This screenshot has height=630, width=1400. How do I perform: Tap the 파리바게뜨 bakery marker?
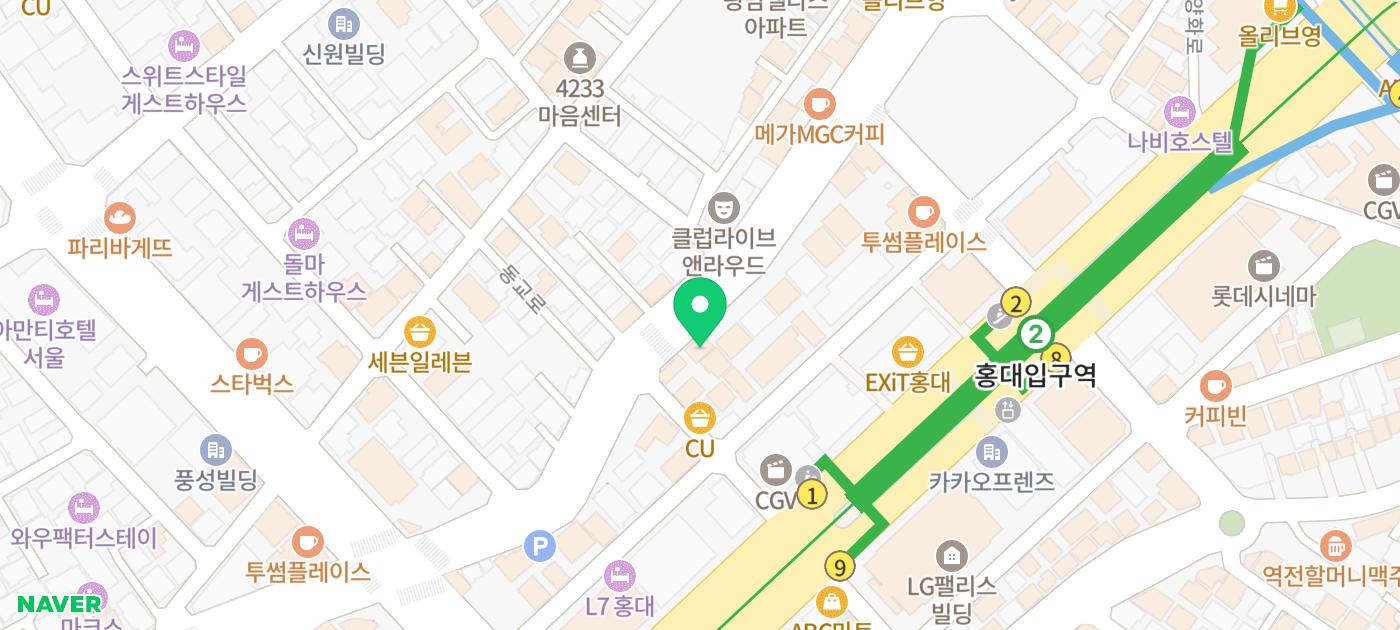pyautogui.click(x=120, y=217)
